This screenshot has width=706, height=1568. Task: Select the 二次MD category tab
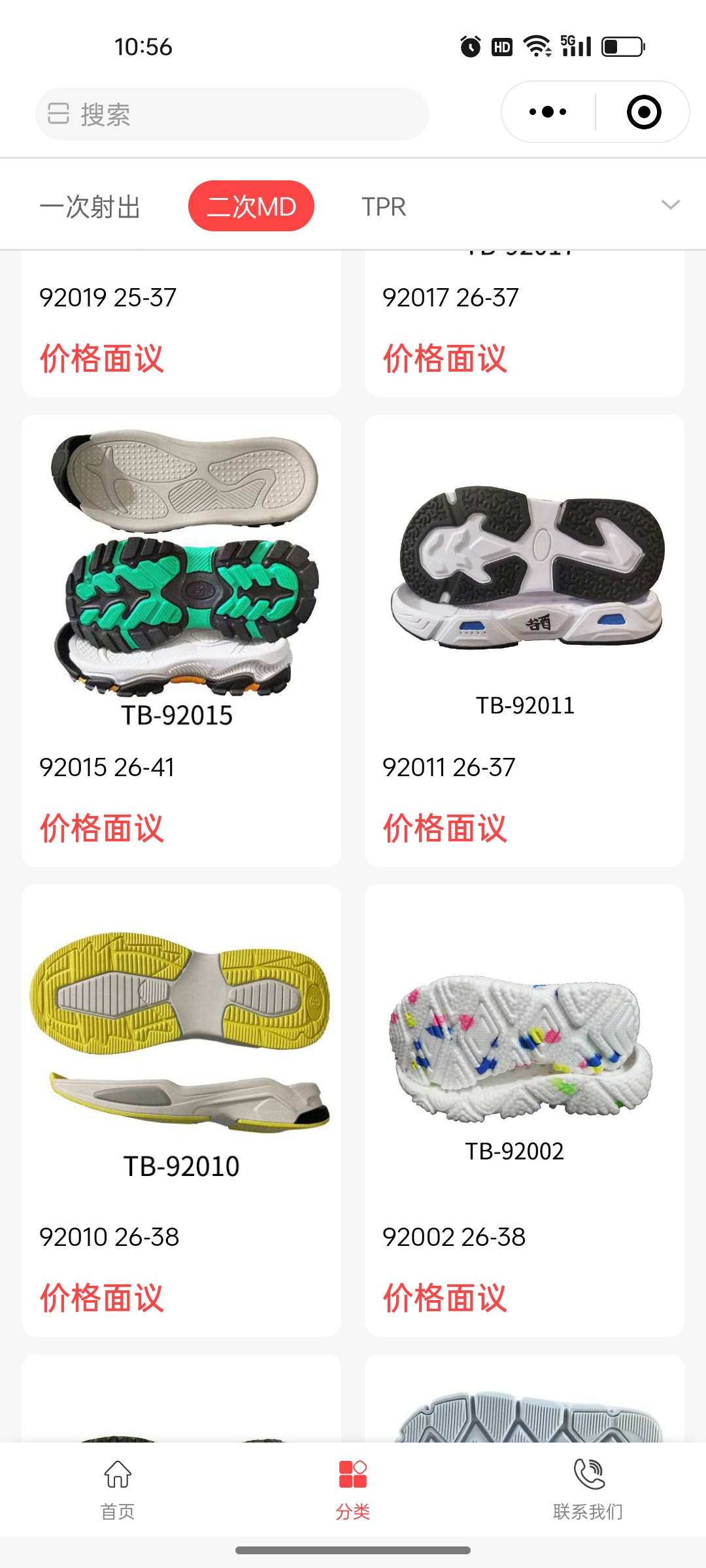coord(251,206)
